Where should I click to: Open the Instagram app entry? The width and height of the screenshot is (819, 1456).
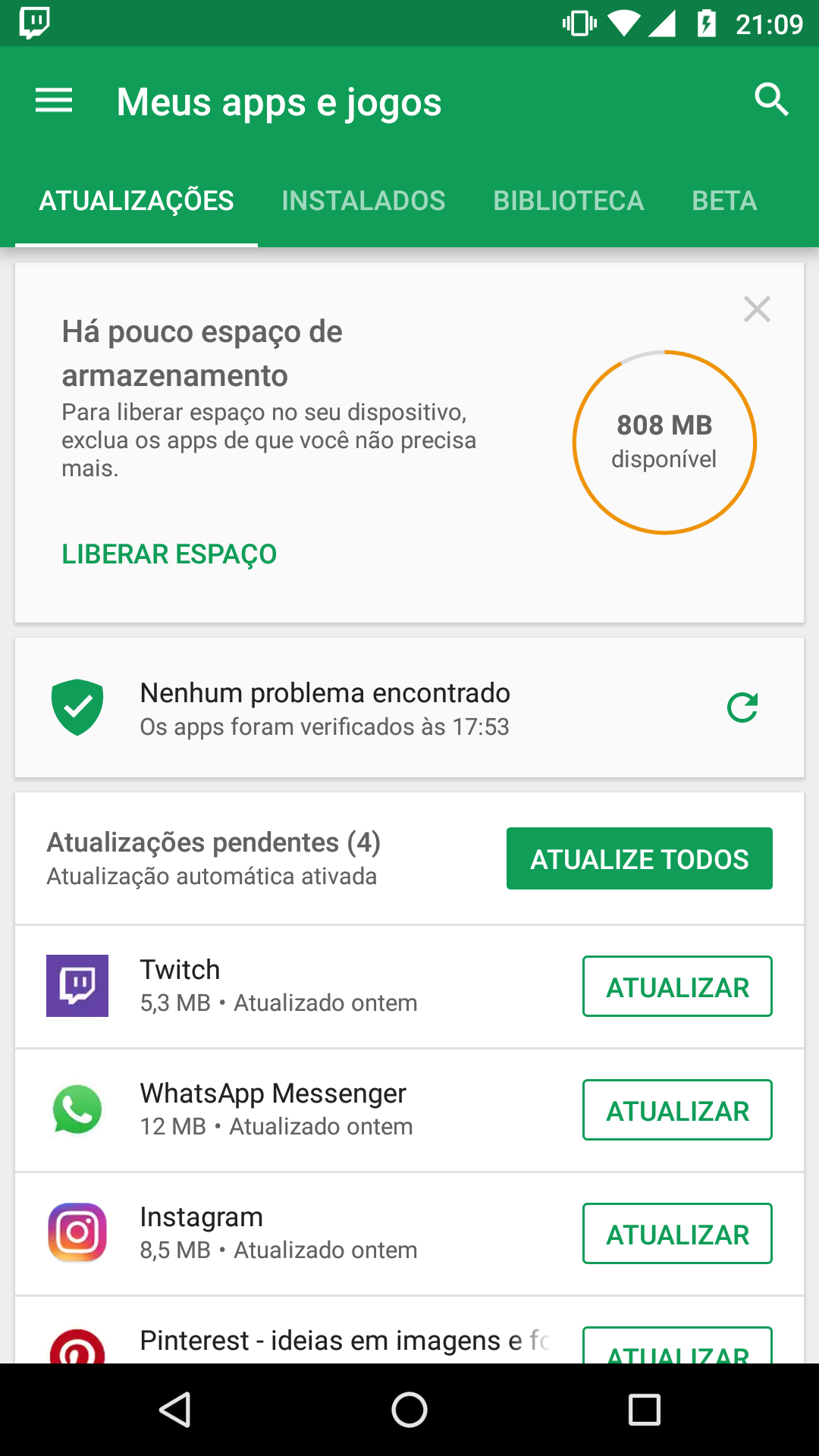click(296, 1234)
